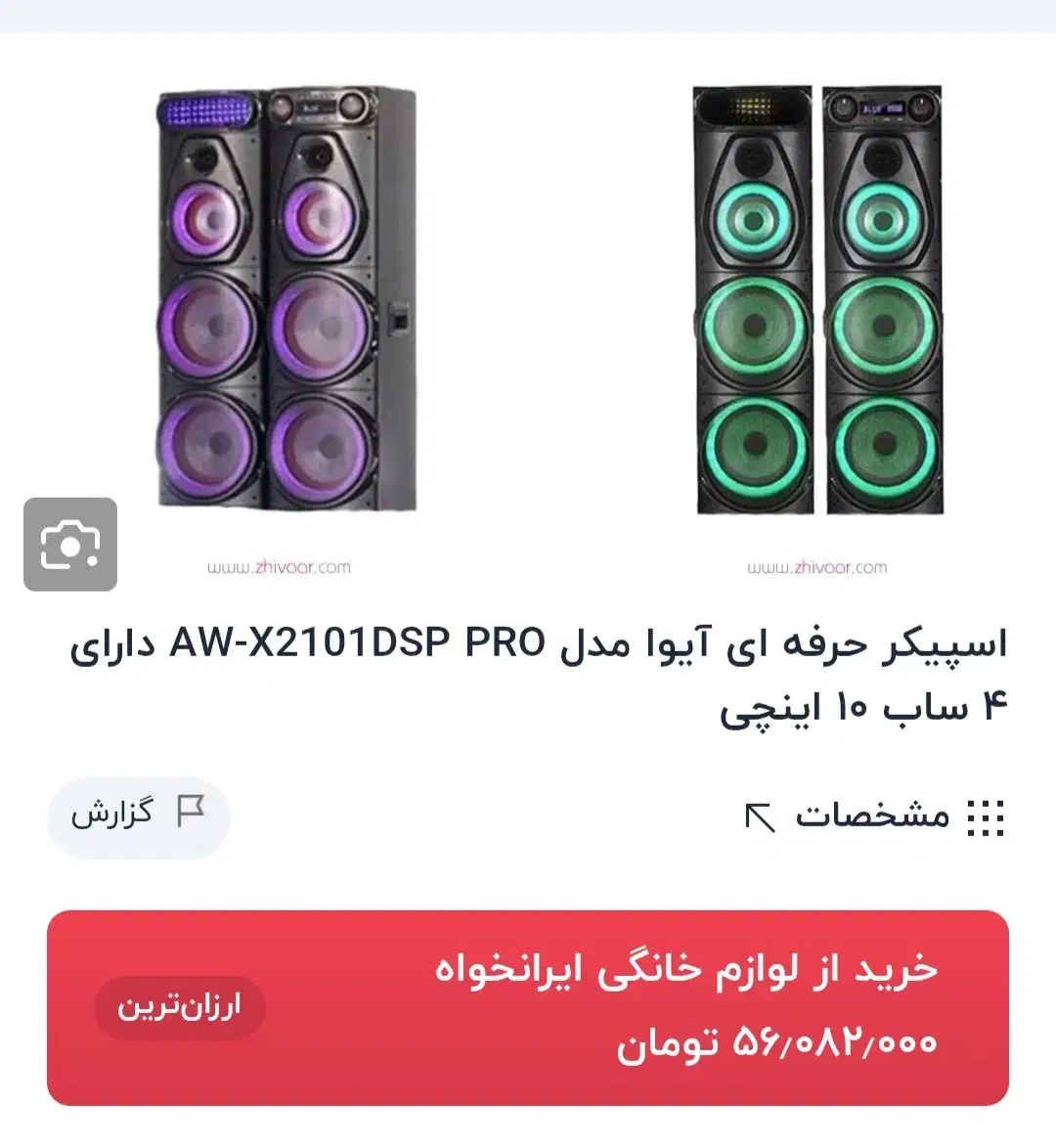1056x1148 pixels.
Task: View the purple-lit speaker product photo
Action: click(x=287, y=299)
